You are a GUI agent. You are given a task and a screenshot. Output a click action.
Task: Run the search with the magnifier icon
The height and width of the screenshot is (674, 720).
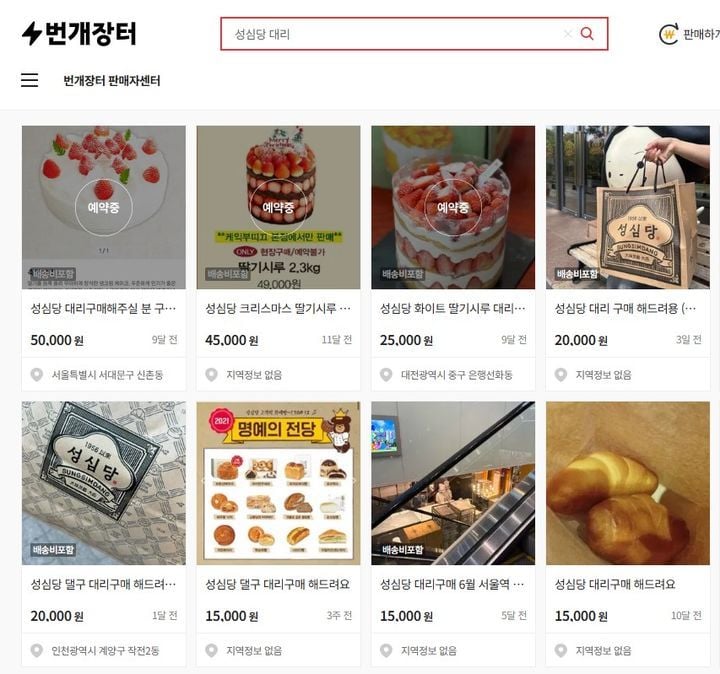(x=587, y=34)
